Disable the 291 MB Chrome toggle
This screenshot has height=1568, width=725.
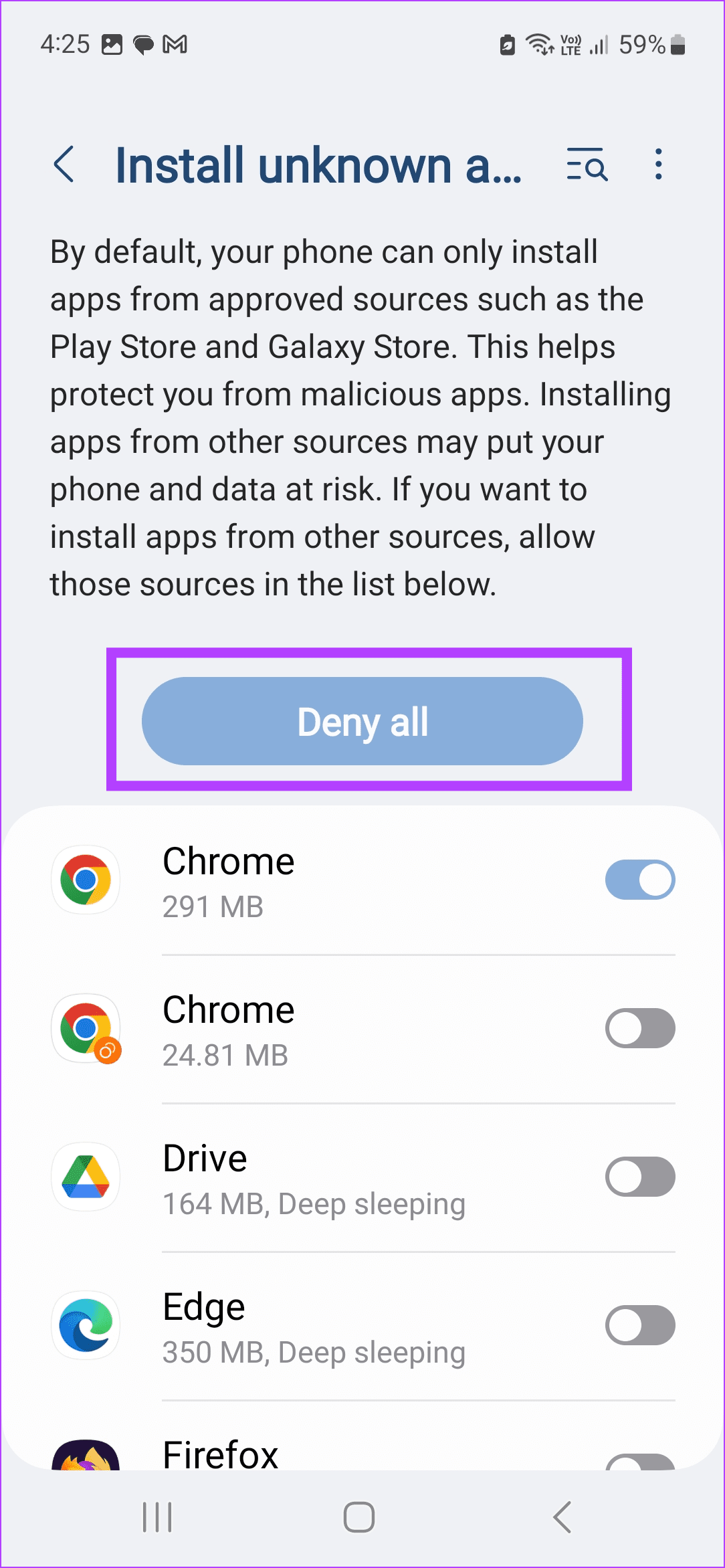639,880
